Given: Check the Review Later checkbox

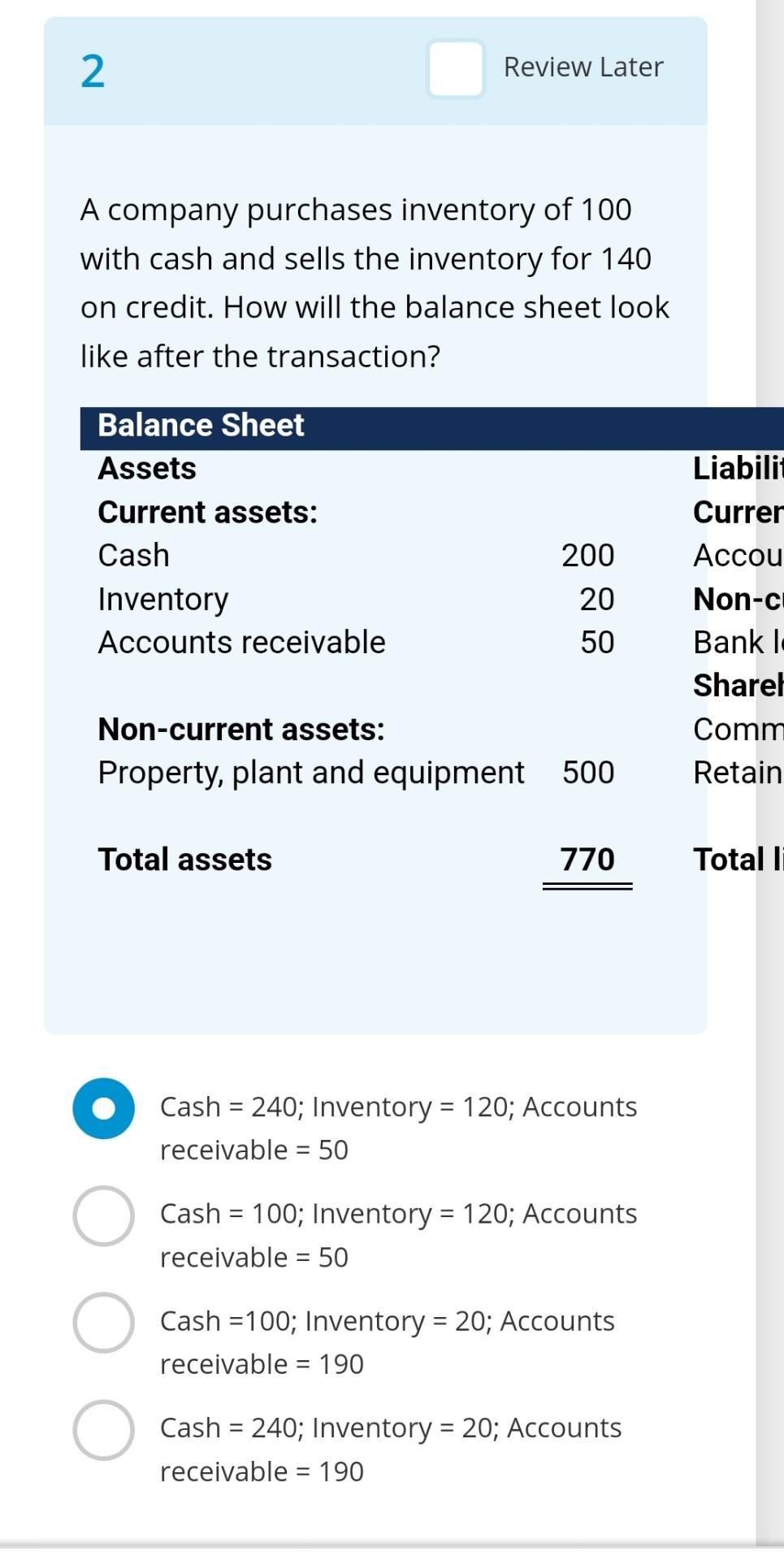Looking at the screenshot, I should point(455,67).
